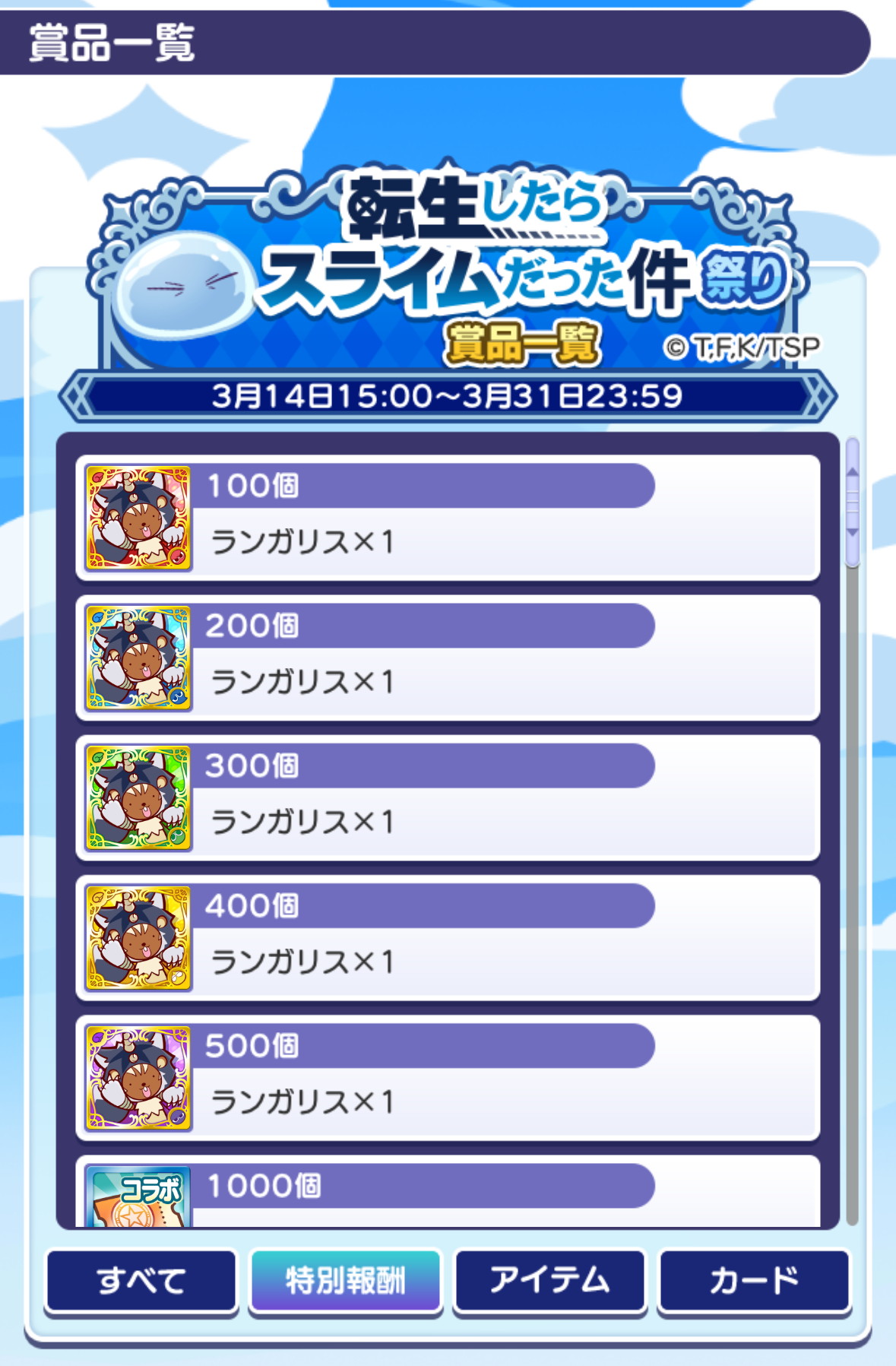The width and height of the screenshot is (896, 1366).
Task: Select the 300個 ランガリス reward entry
Action: pos(448,797)
